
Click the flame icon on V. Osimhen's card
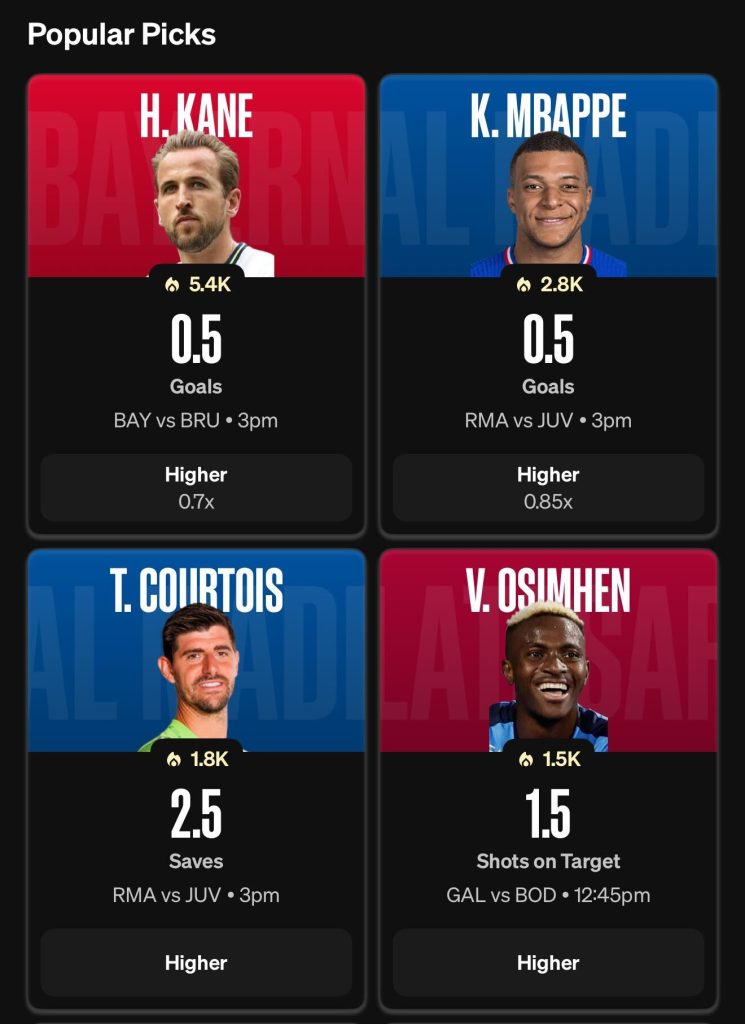pyautogui.click(x=525, y=760)
